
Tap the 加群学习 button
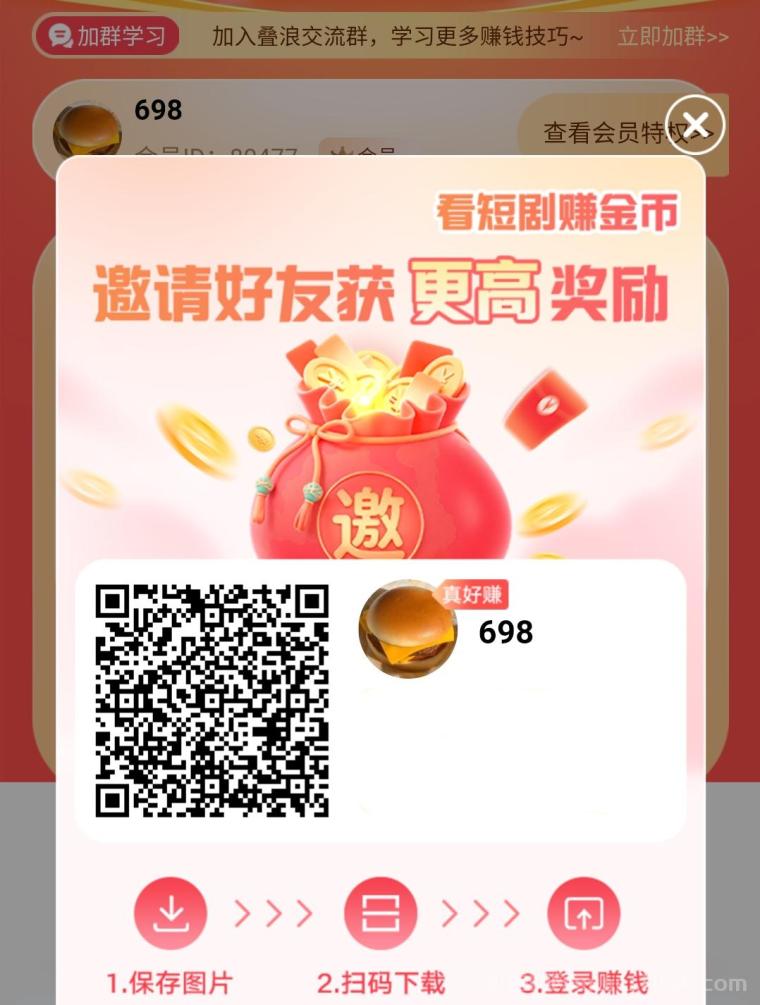pyautogui.click(x=107, y=37)
